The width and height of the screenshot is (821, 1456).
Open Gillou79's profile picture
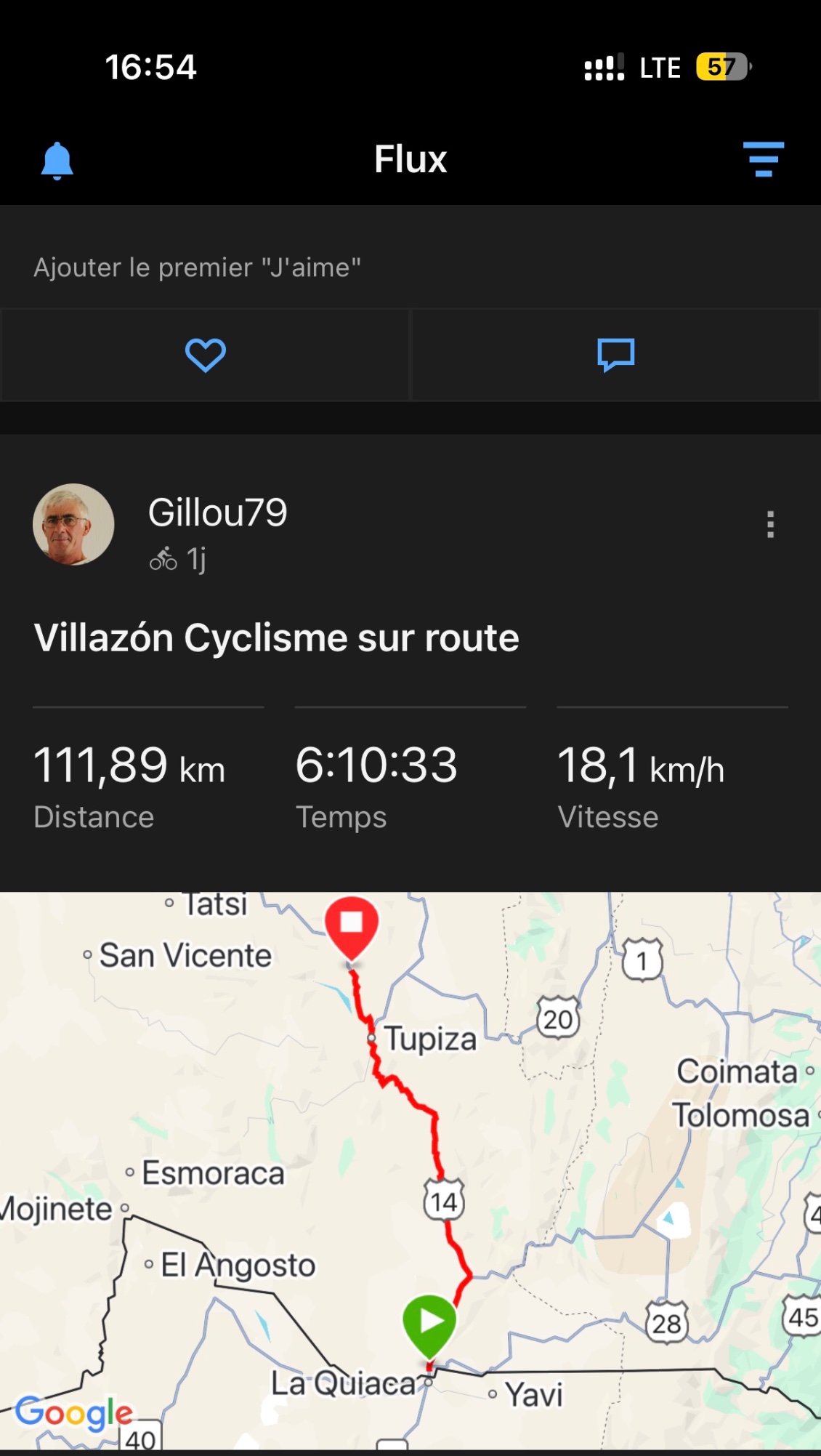(x=73, y=524)
